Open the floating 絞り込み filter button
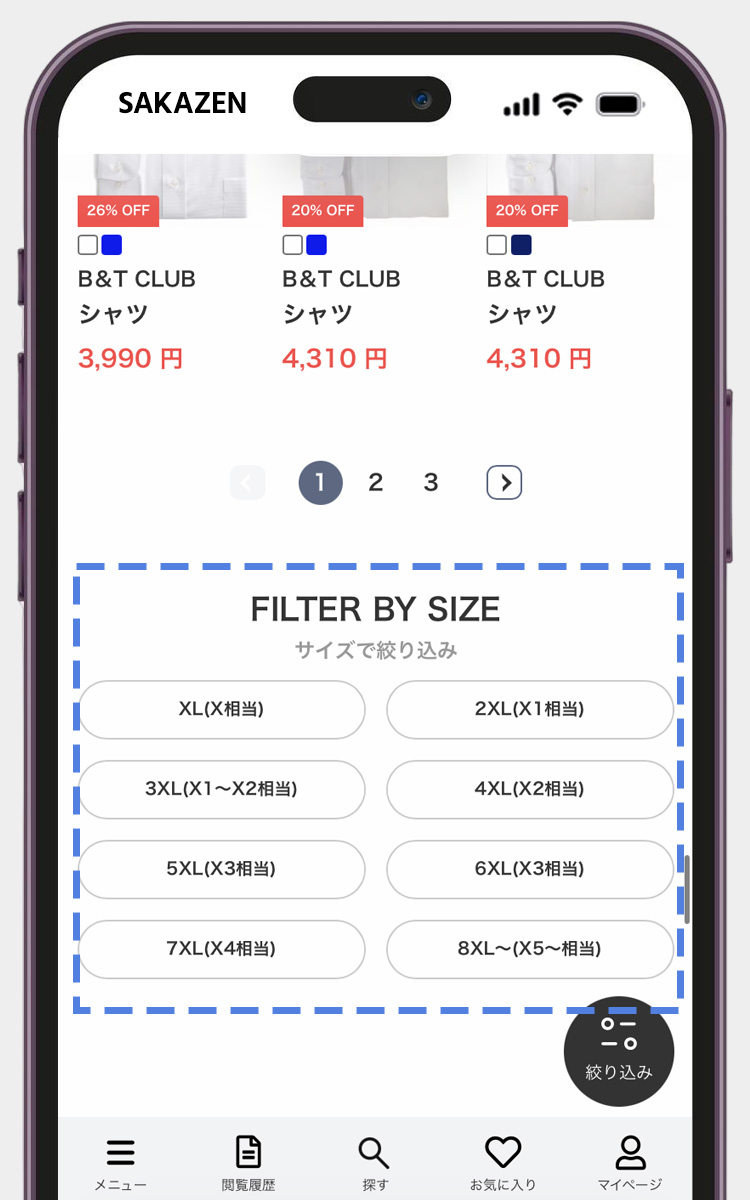 point(618,1051)
